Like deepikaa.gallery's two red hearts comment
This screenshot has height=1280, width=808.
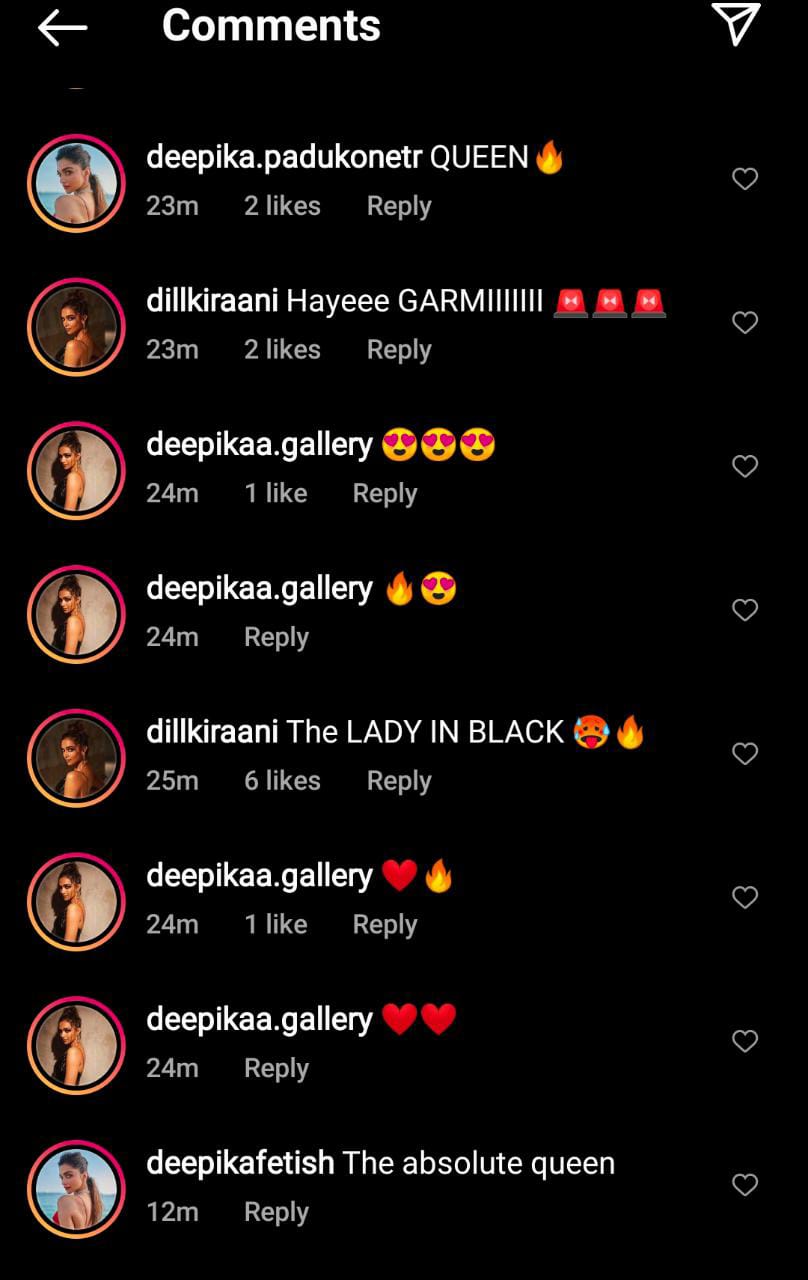click(x=745, y=1041)
